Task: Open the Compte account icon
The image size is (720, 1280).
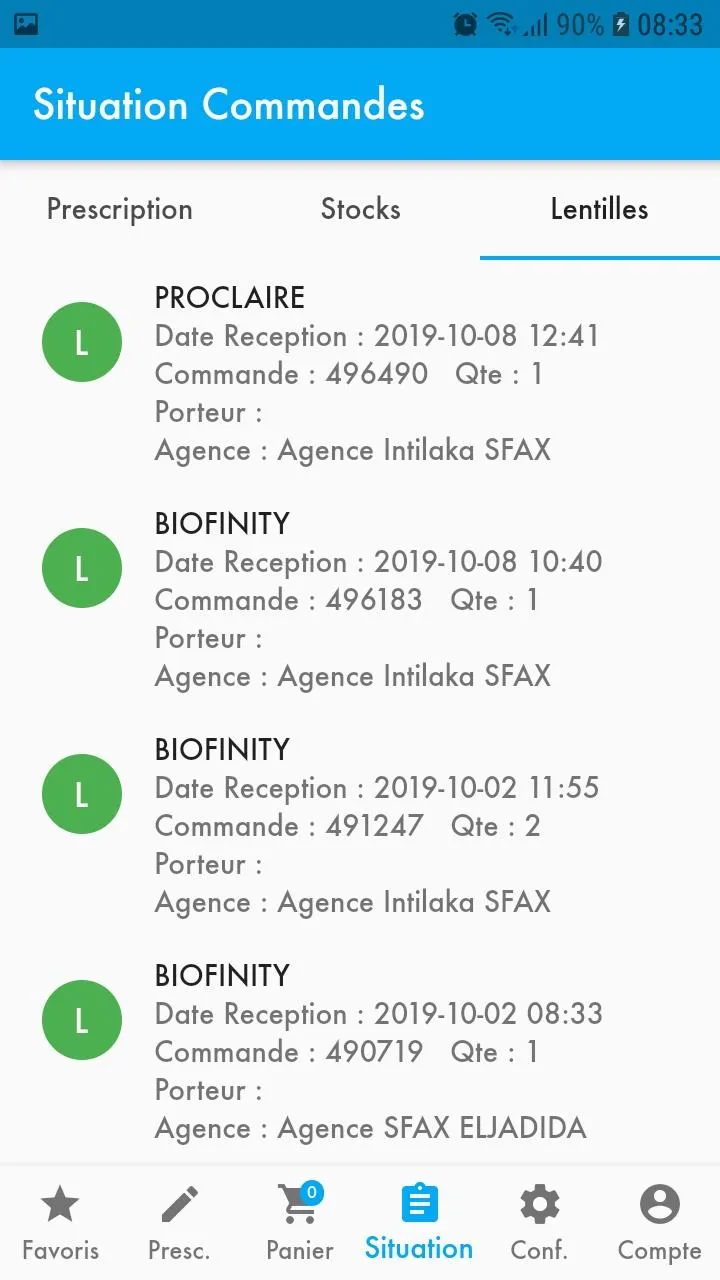Action: [x=659, y=1204]
